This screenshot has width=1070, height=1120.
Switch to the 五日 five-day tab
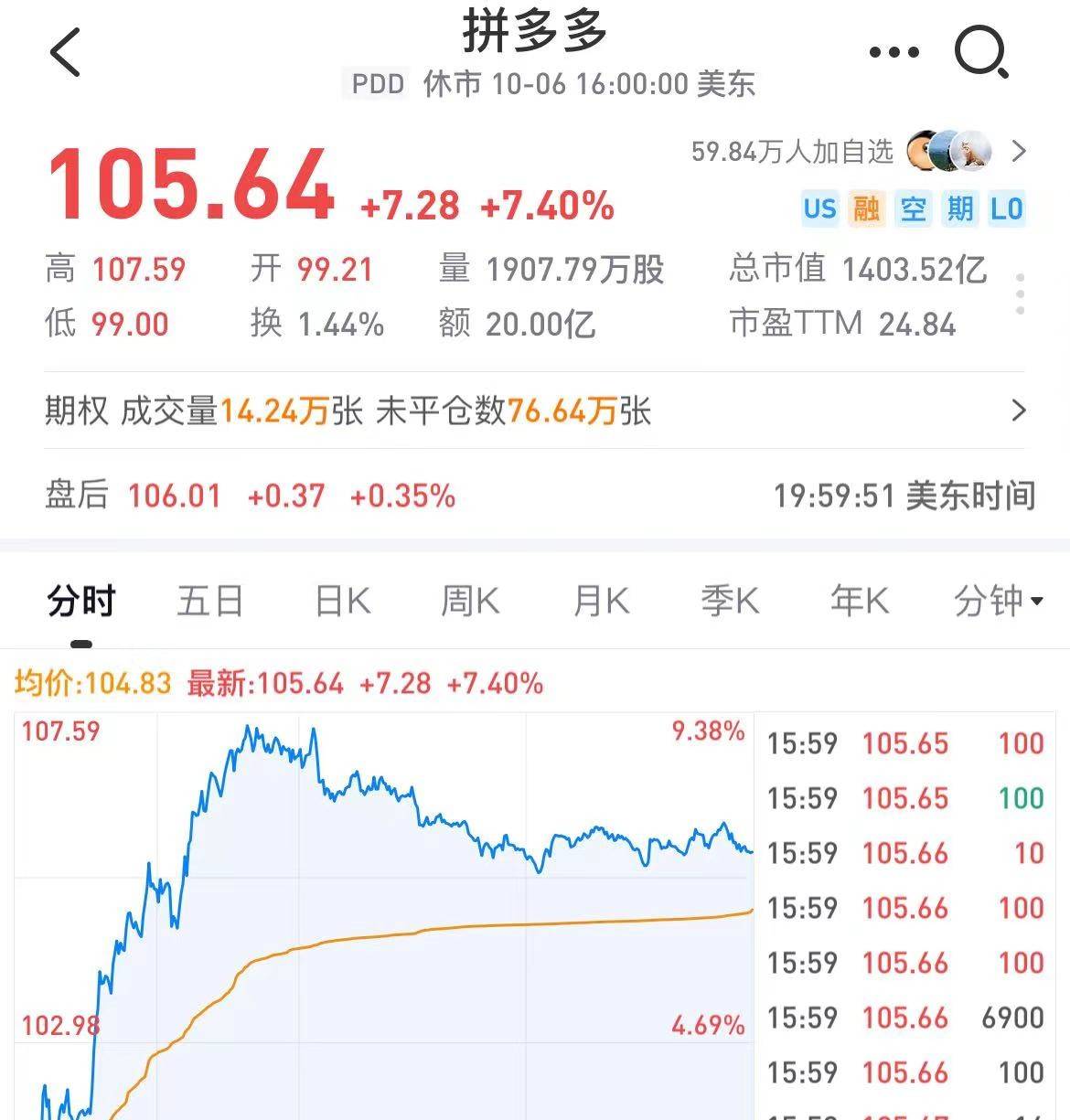tap(209, 601)
